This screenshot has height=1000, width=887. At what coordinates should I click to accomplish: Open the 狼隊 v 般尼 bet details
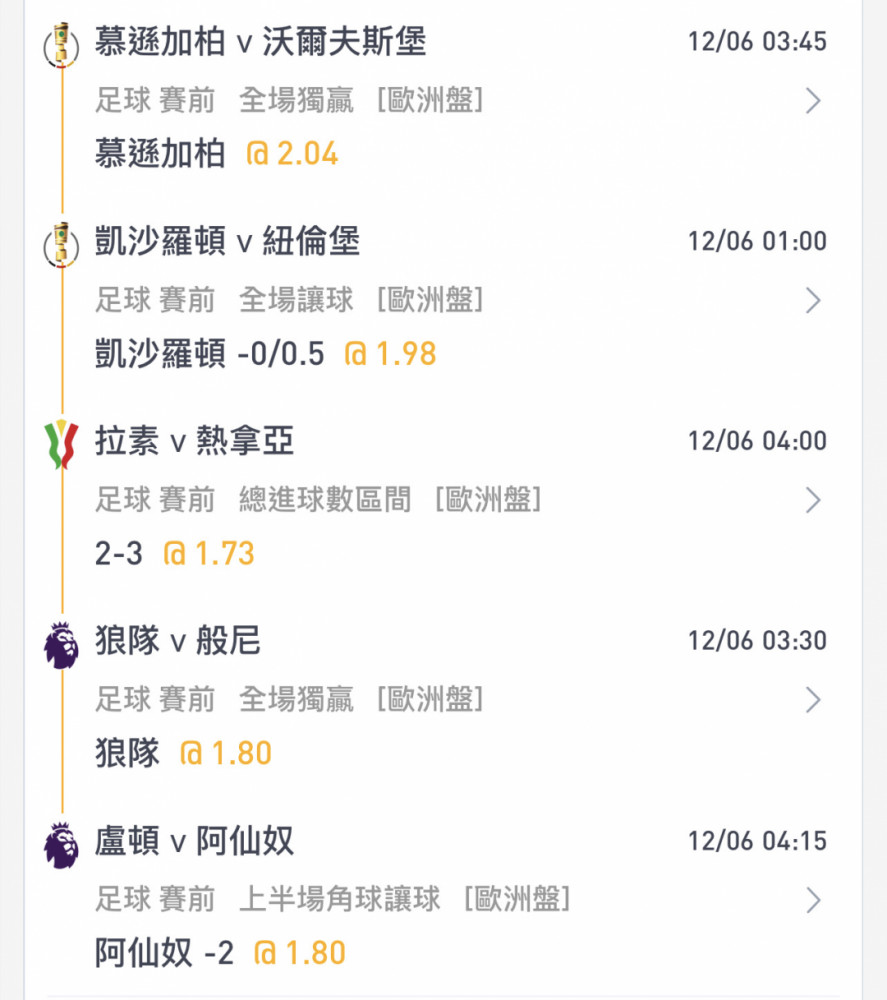(813, 700)
